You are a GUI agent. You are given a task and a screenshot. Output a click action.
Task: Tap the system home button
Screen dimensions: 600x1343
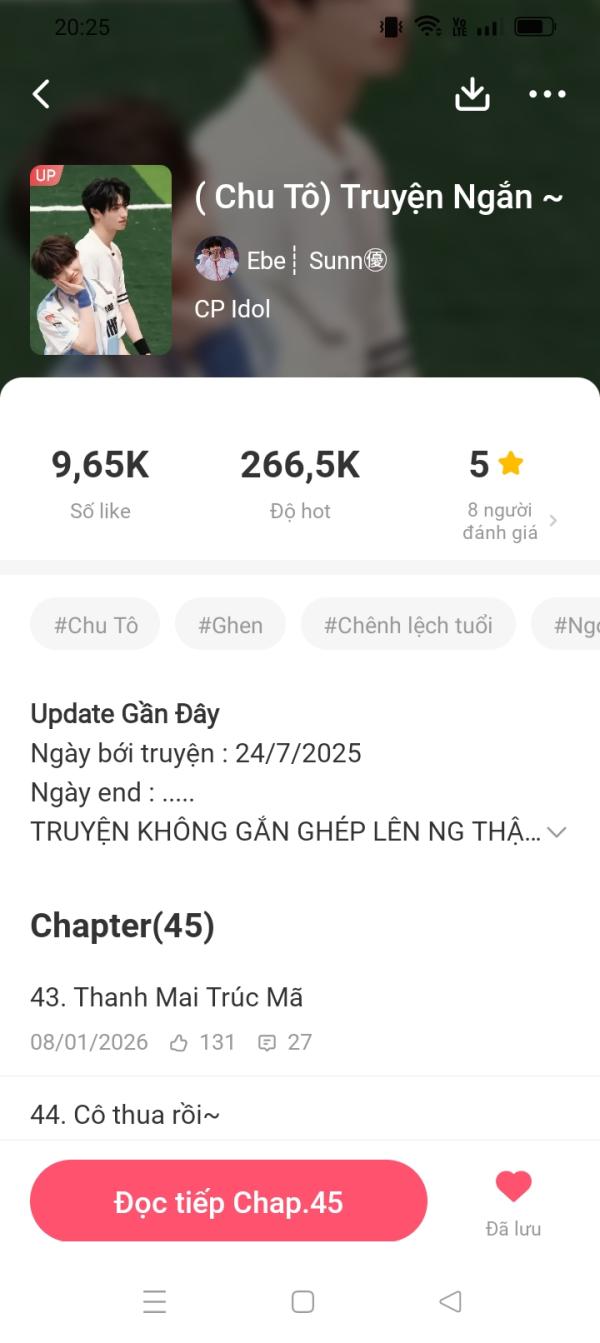(303, 1301)
